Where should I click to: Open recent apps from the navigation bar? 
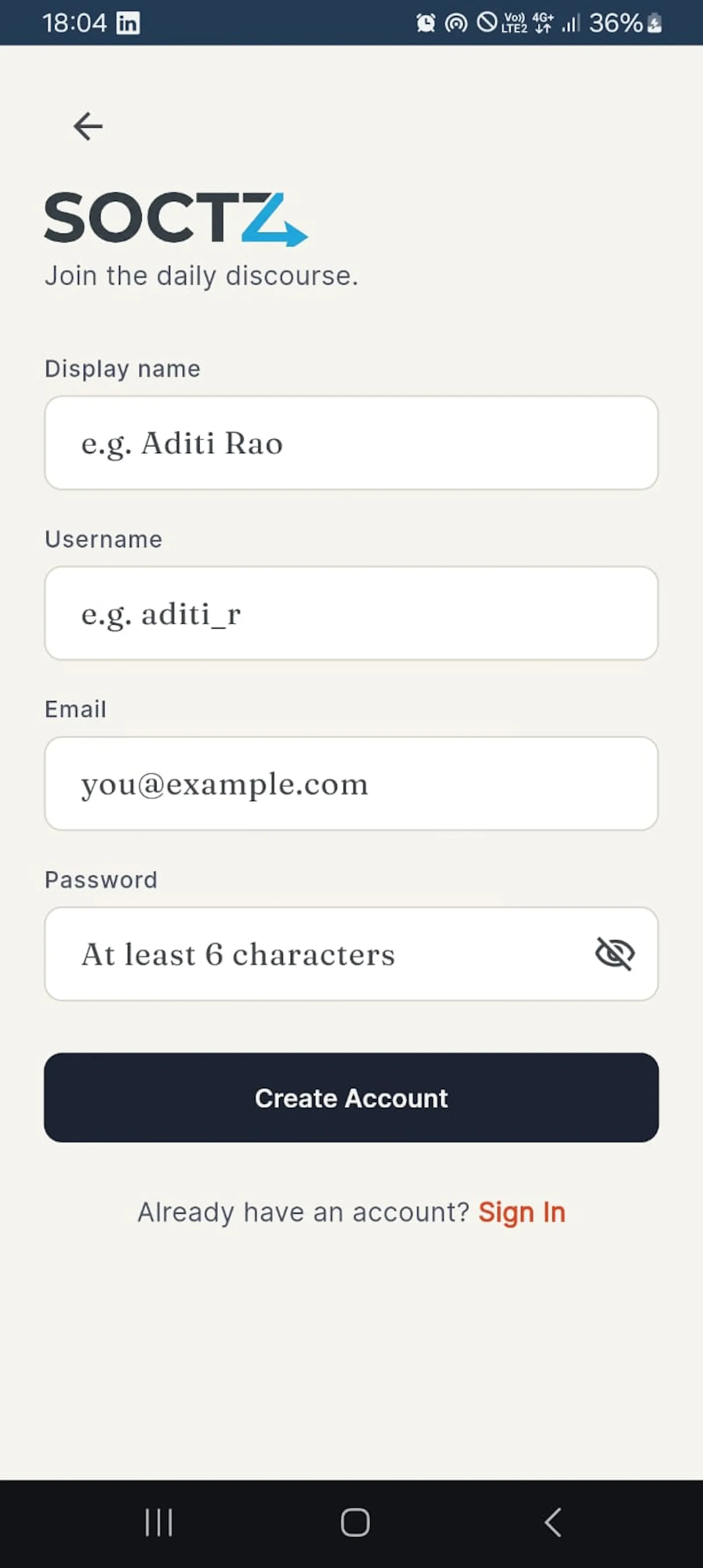click(159, 1522)
